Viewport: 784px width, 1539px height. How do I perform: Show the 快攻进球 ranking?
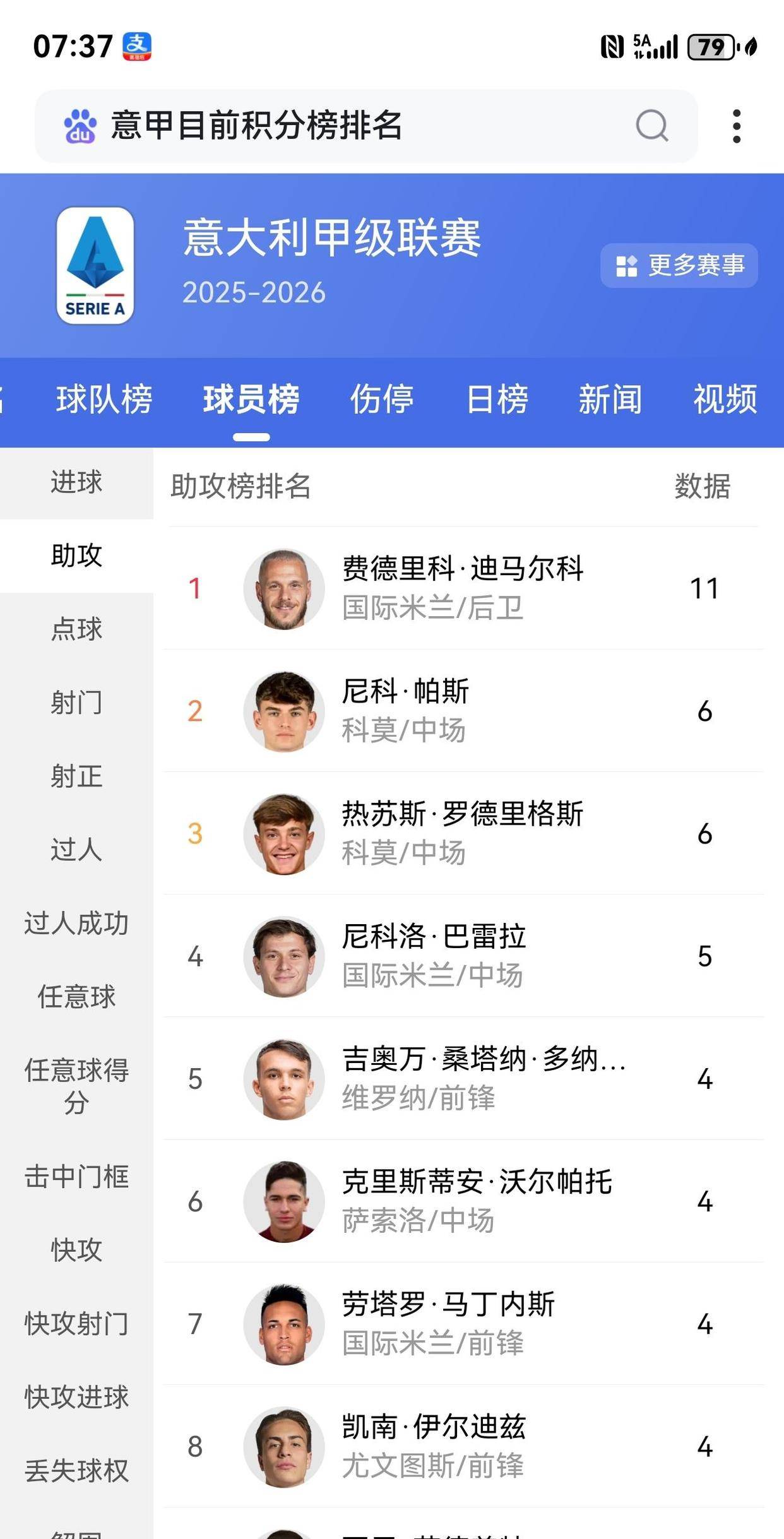point(76,1398)
